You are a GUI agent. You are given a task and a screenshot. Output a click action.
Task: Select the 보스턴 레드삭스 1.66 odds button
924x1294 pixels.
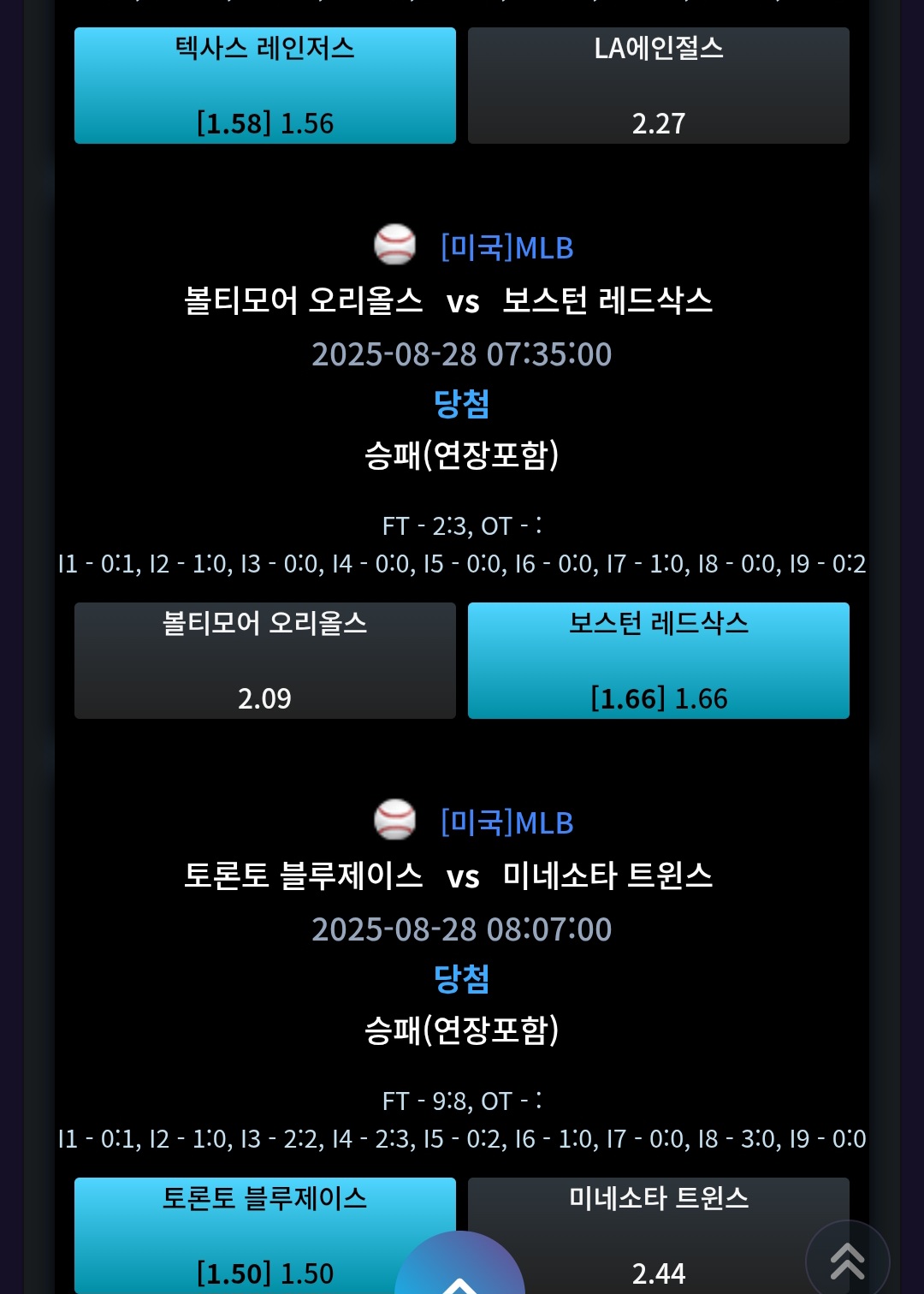(659, 661)
